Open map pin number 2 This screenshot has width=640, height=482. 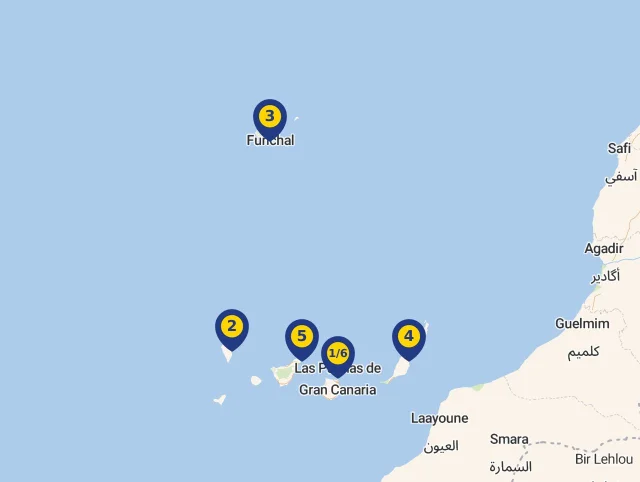pos(232,327)
